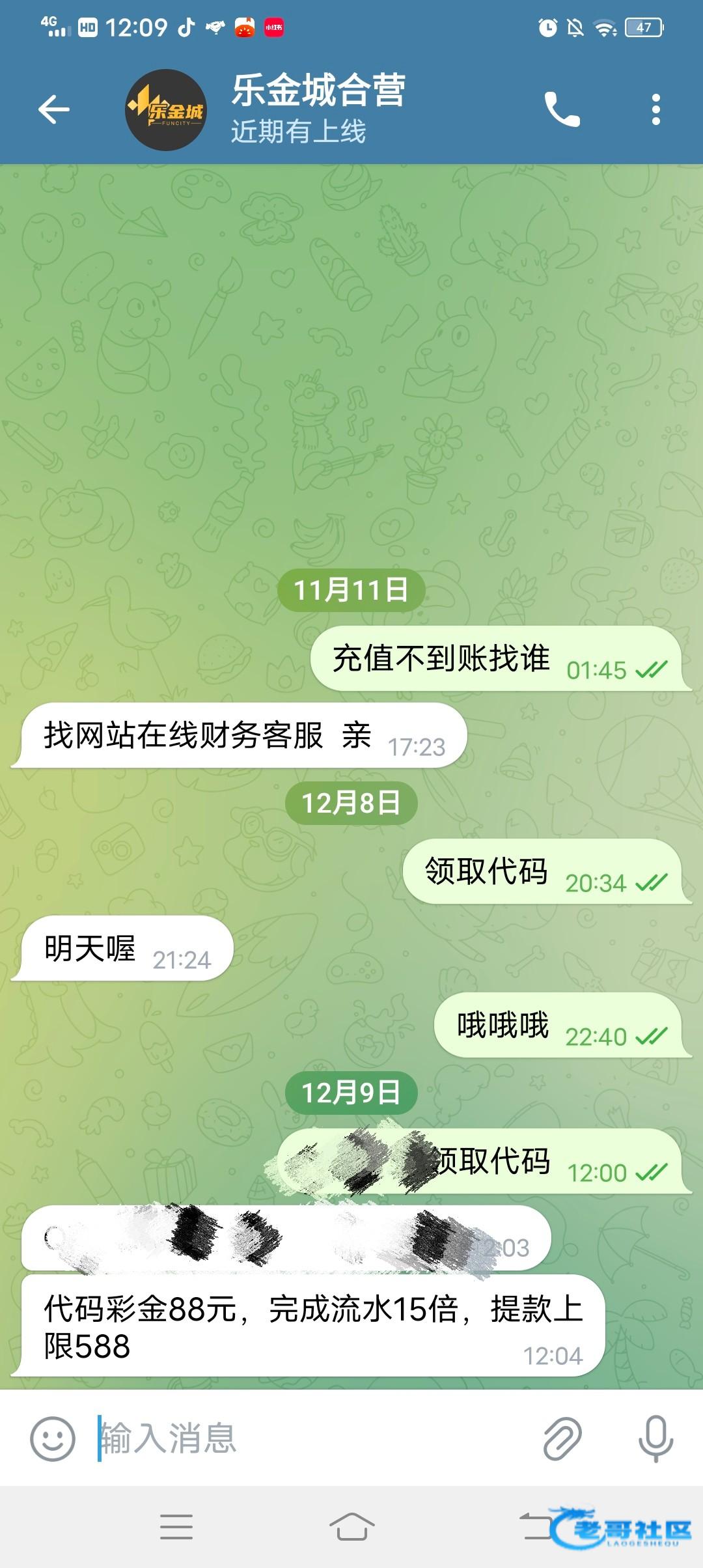Tap the microphone to record voice
Screen dimensions: 703x1568
pyautogui.click(x=655, y=1438)
